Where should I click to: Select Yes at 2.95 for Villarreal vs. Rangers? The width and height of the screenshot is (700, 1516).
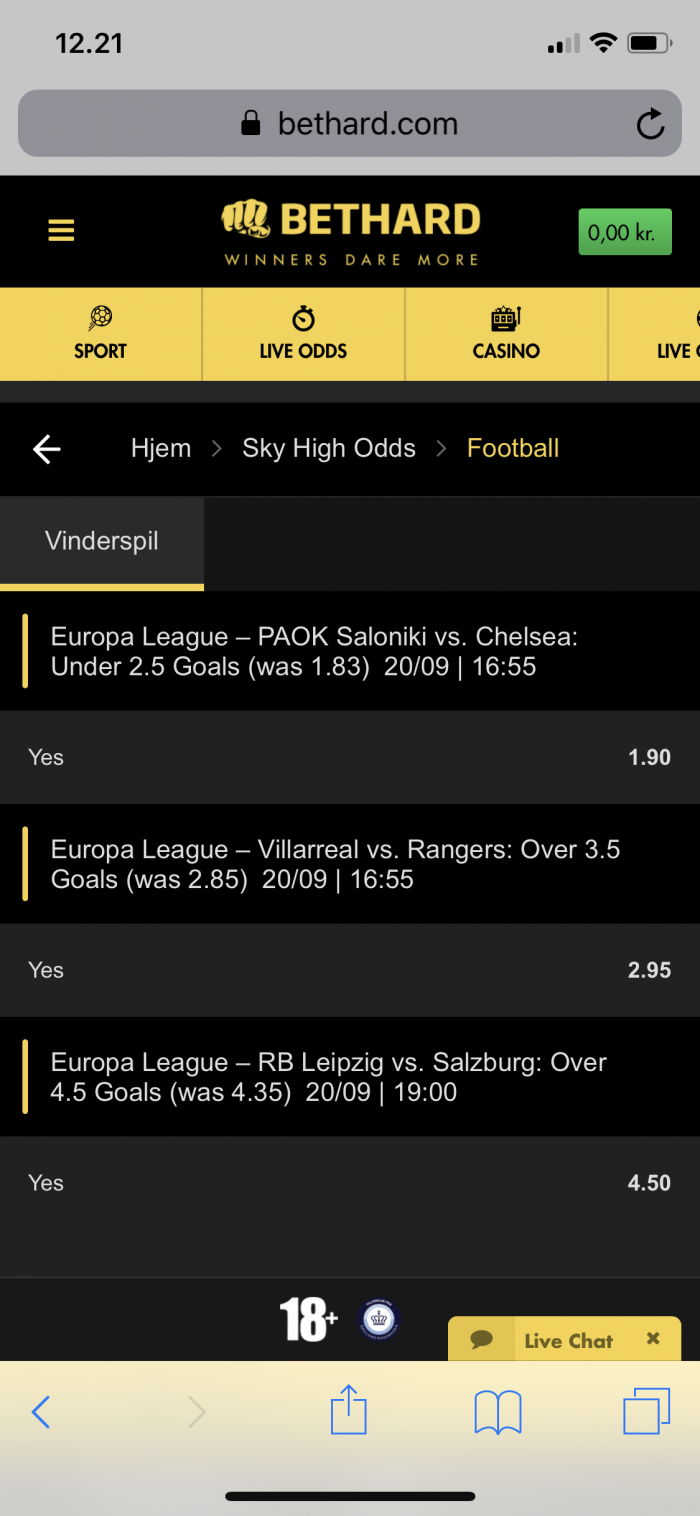pyautogui.click(x=350, y=970)
